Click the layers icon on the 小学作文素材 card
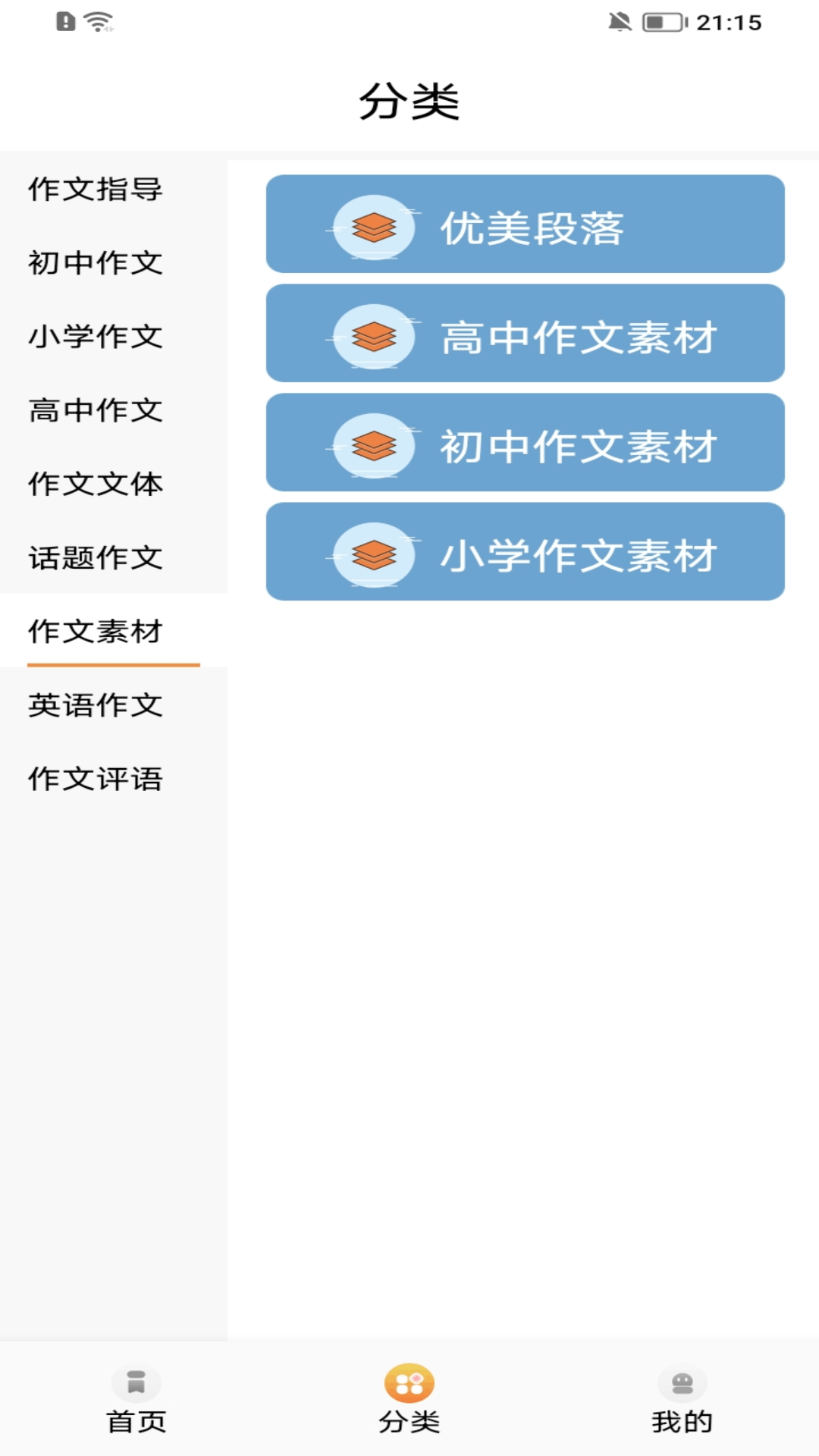This screenshot has height=1456, width=819. (373, 553)
